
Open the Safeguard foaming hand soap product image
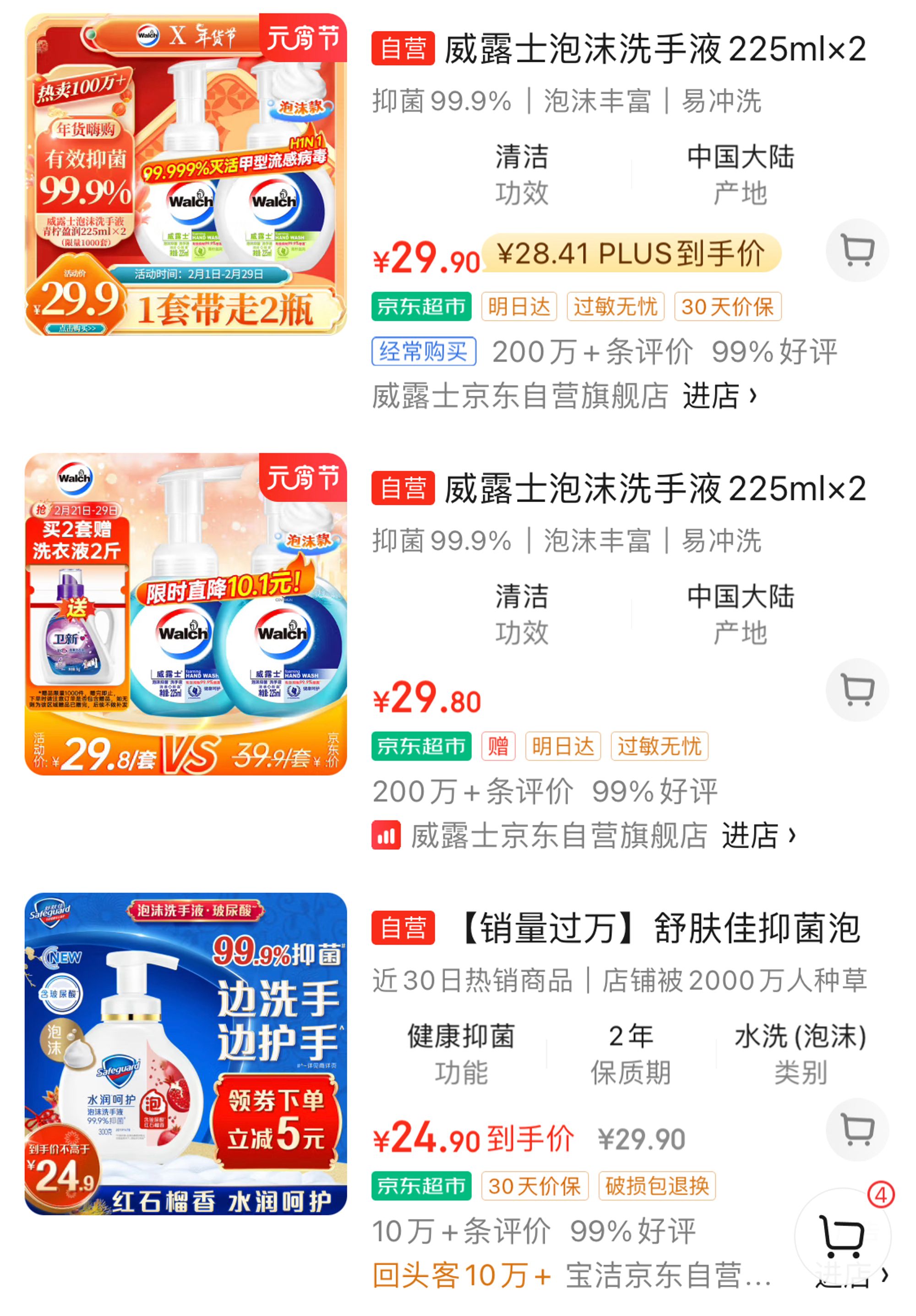pyautogui.click(x=186, y=1054)
